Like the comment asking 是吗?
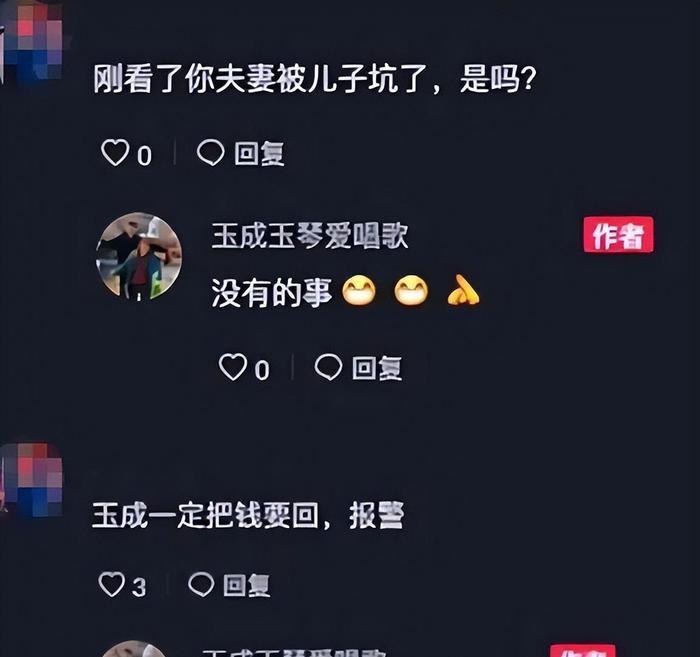 tap(116, 153)
